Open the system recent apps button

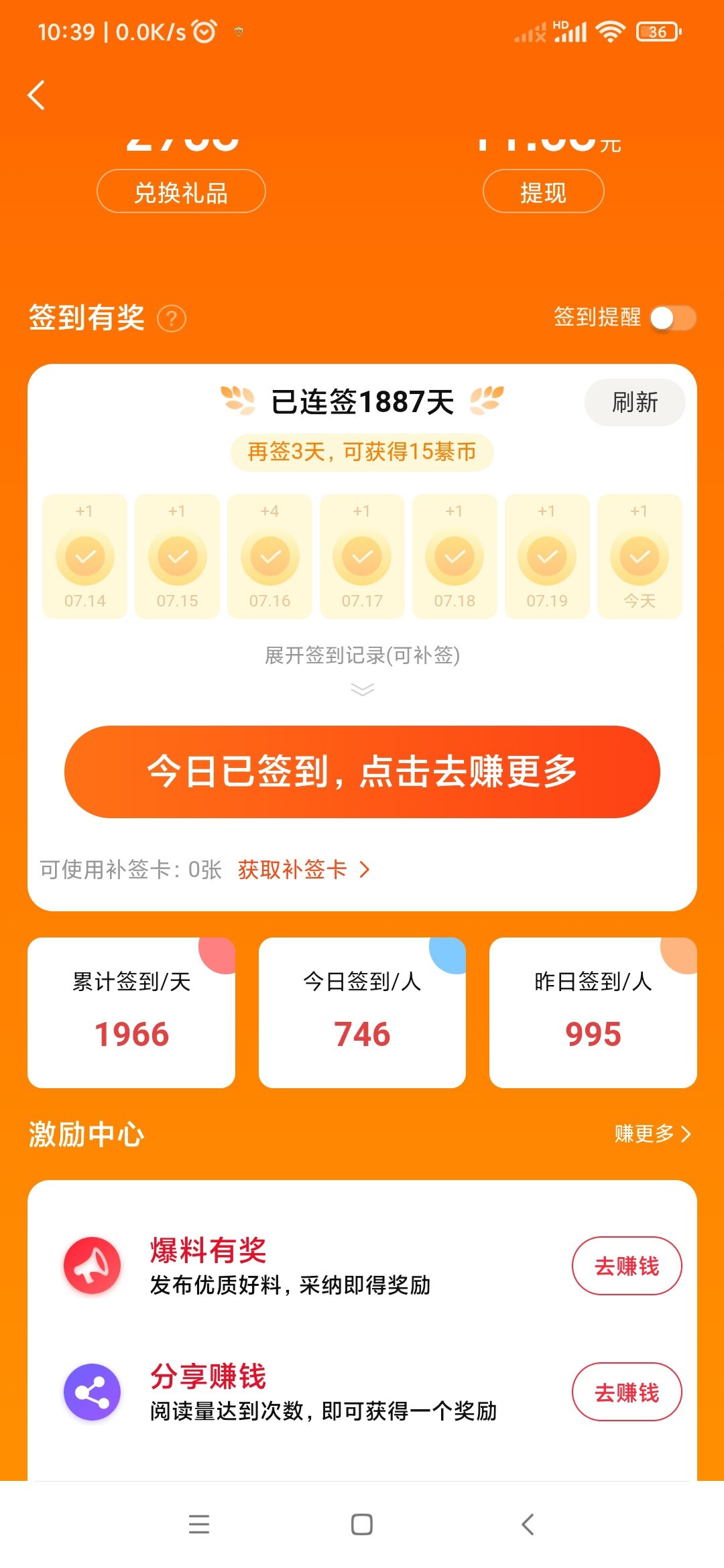199,1524
